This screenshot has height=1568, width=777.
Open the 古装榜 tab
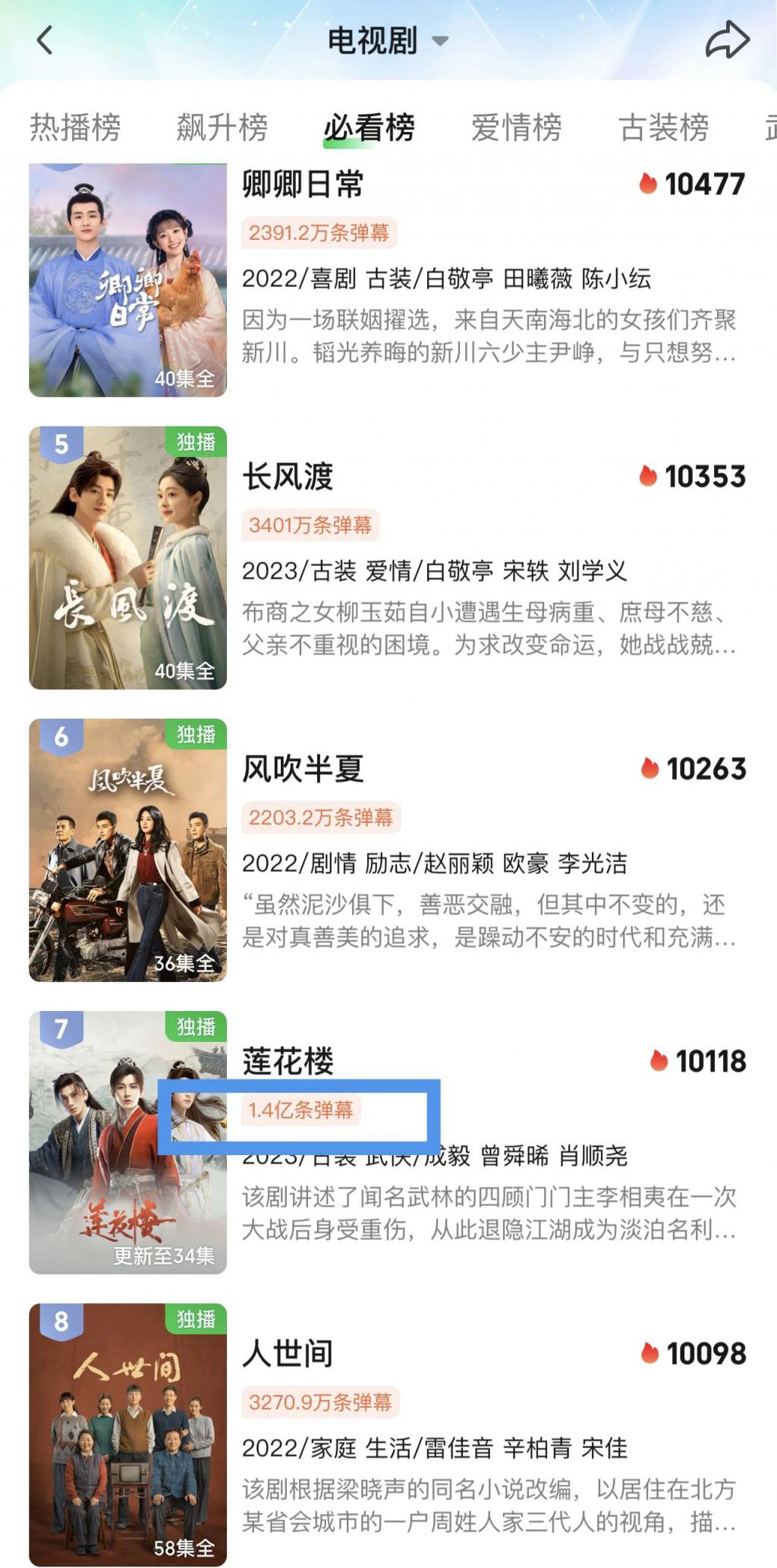point(664,127)
